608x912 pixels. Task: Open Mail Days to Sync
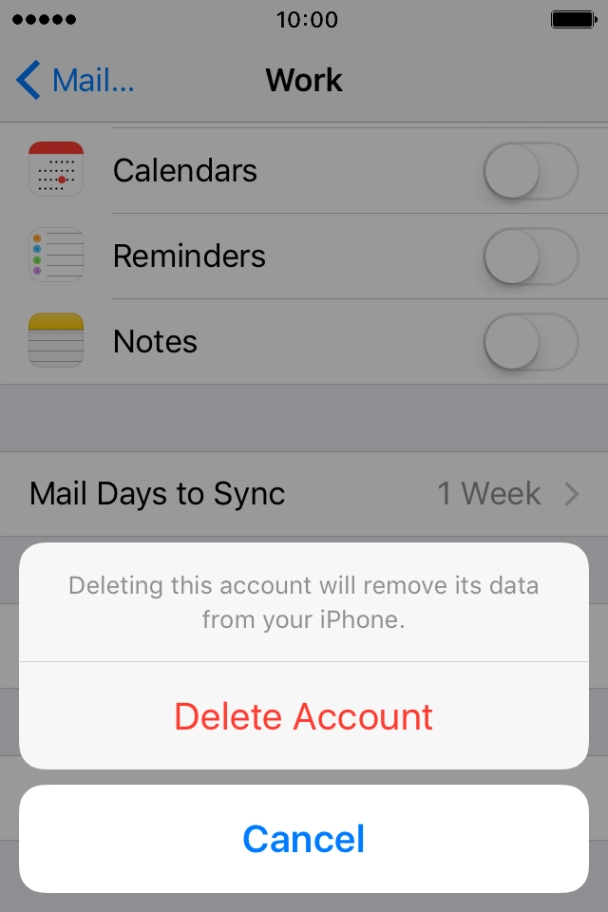(303, 493)
